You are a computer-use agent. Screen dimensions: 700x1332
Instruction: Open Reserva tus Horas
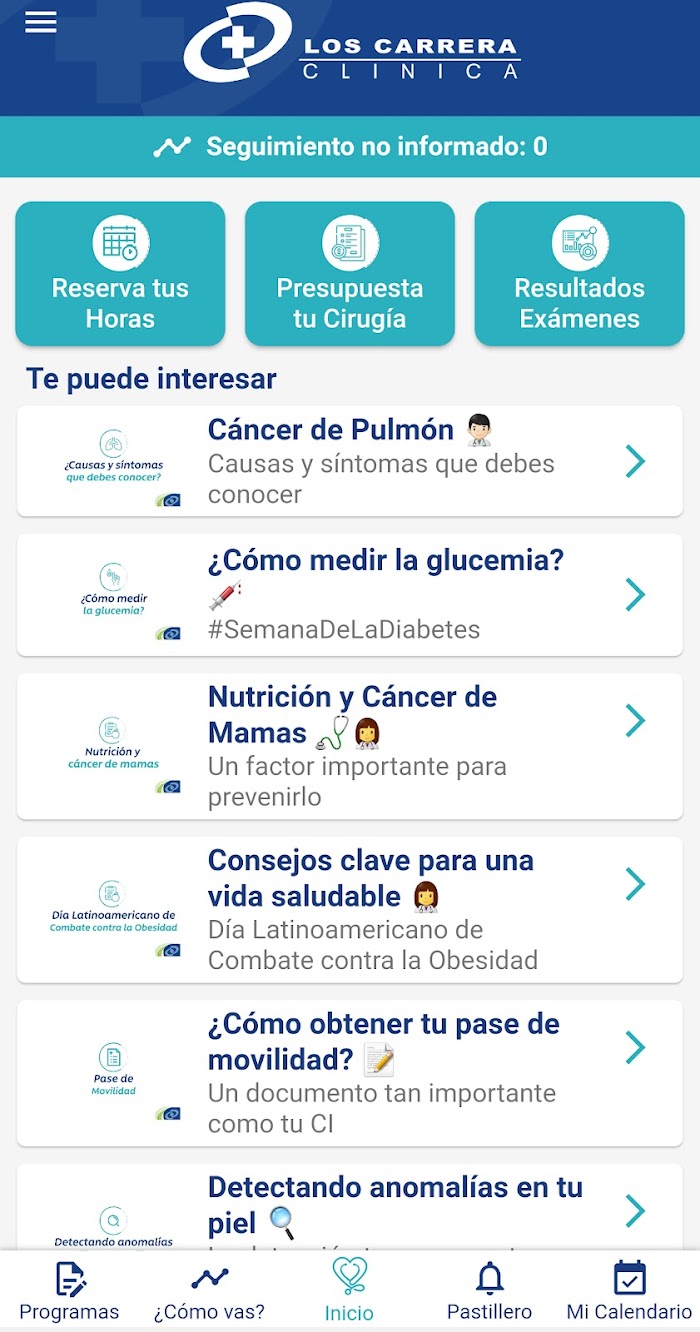(x=120, y=274)
